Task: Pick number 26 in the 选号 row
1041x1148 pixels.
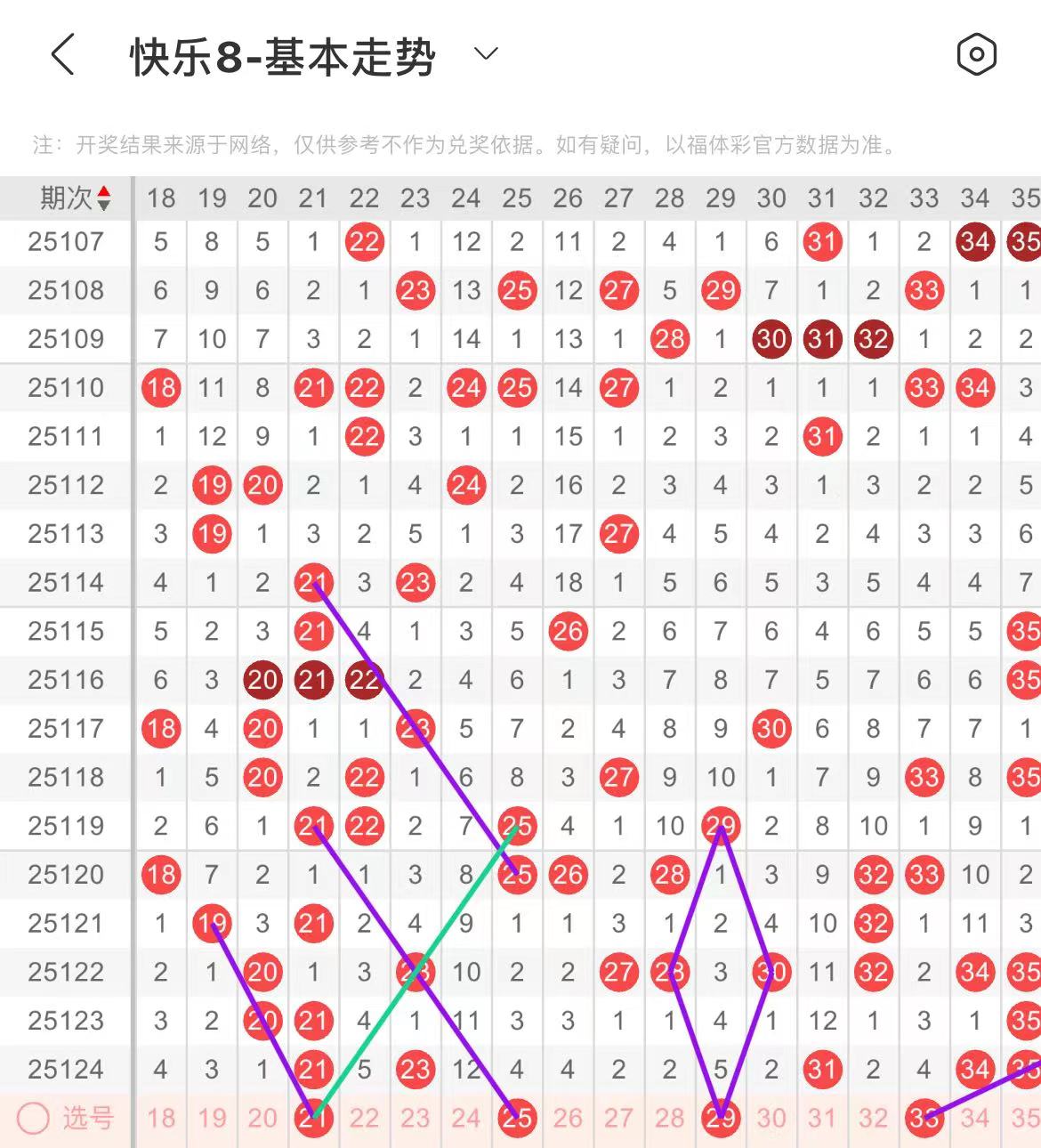Action: click(x=568, y=1118)
